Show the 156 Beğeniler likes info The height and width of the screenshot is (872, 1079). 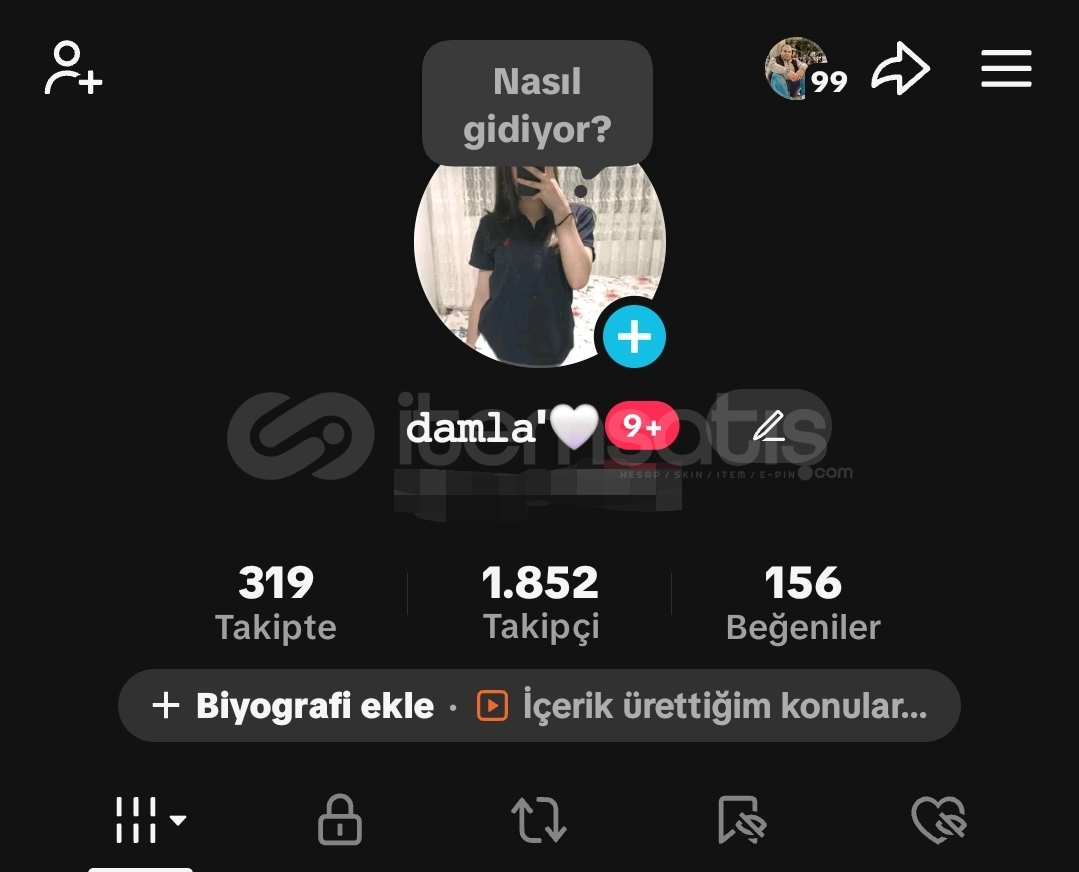coord(803,603)
